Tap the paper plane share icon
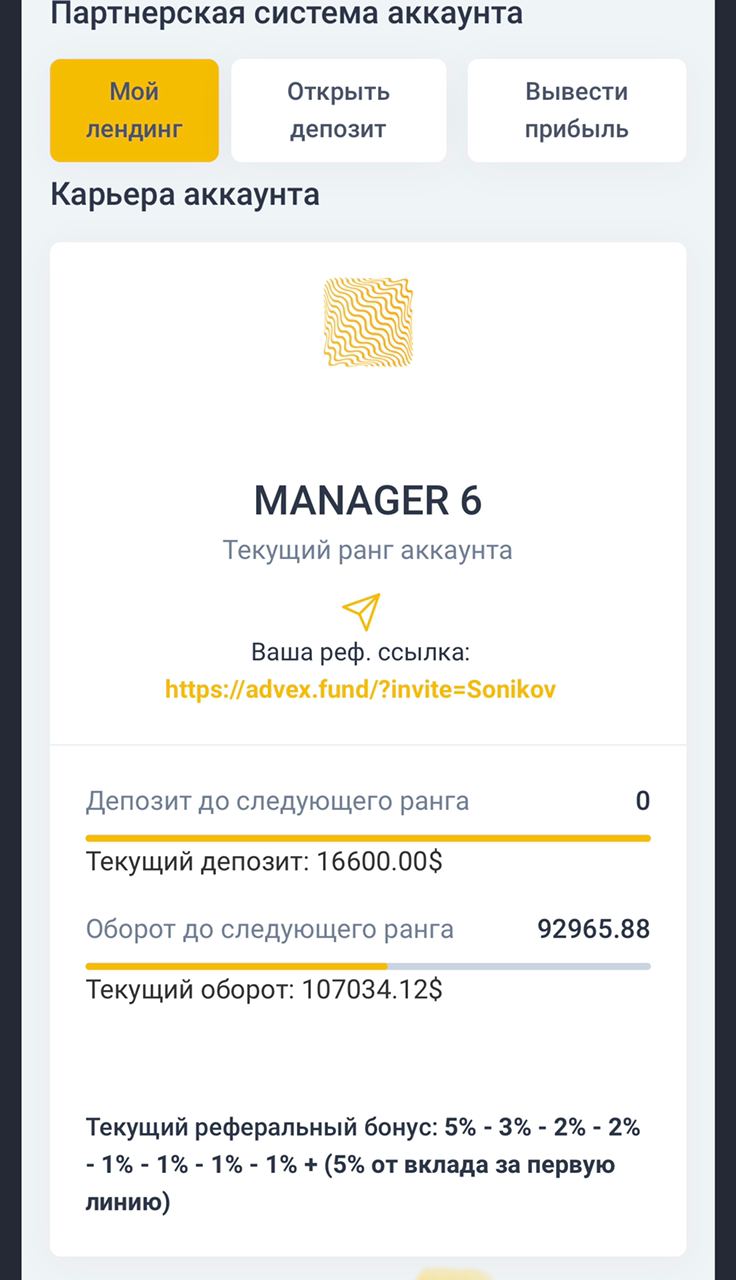736x1280 pixels. [x=361, y=611]
